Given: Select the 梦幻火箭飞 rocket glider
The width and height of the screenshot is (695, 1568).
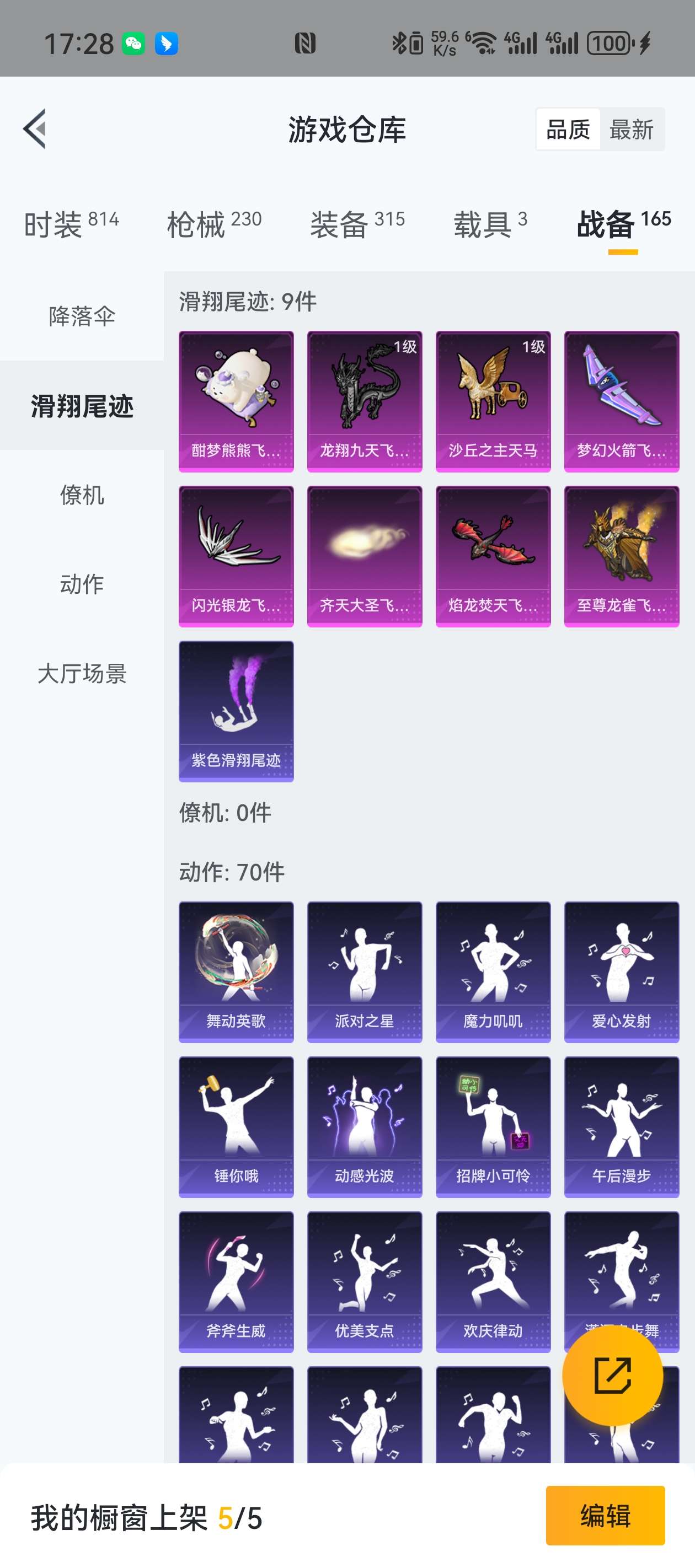Looking at the screenshot, I should tap(621, 400).
